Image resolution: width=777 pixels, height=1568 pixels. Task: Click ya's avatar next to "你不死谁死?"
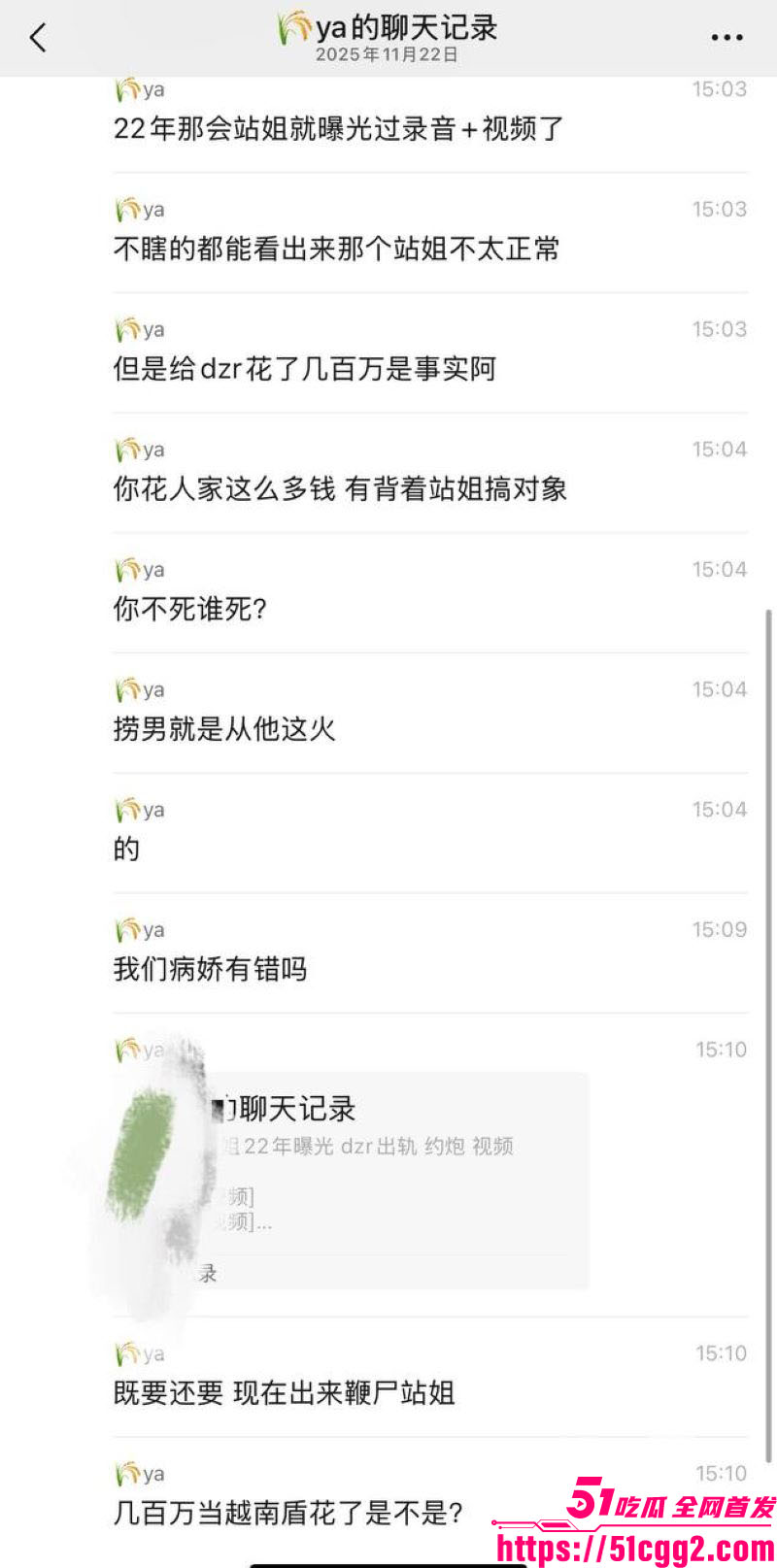[x=126, y=570]
